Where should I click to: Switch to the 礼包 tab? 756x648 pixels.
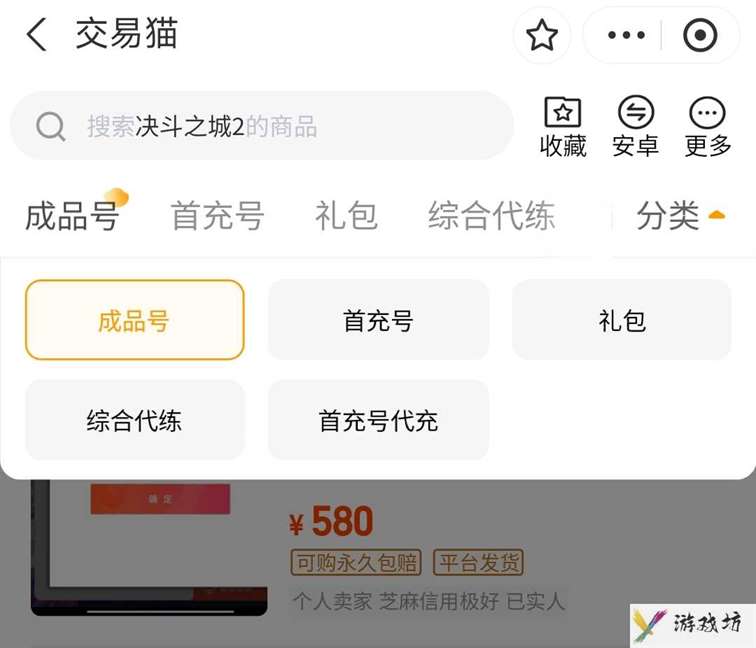pyautogui.click(x=346, y=215)
